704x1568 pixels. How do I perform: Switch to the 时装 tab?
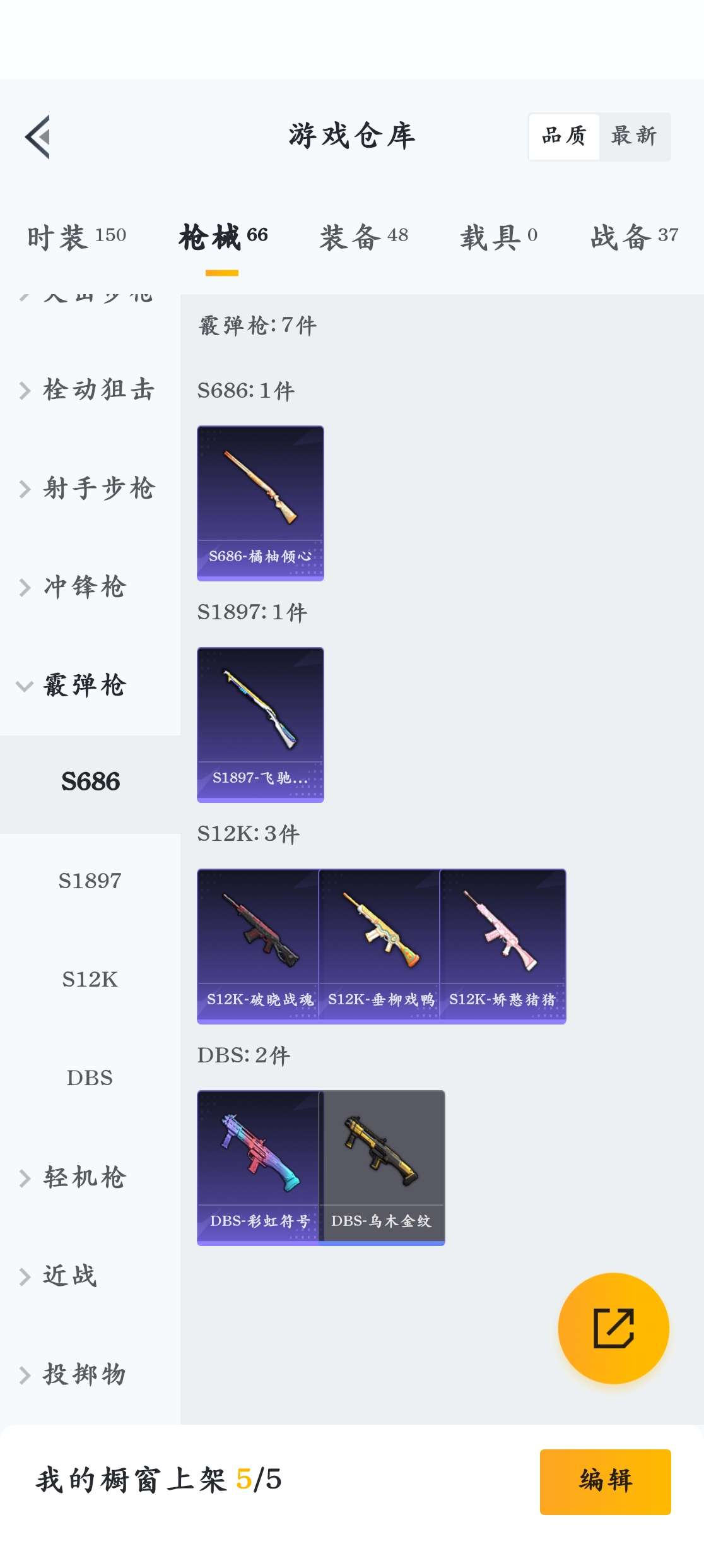(x=76, y=237)
